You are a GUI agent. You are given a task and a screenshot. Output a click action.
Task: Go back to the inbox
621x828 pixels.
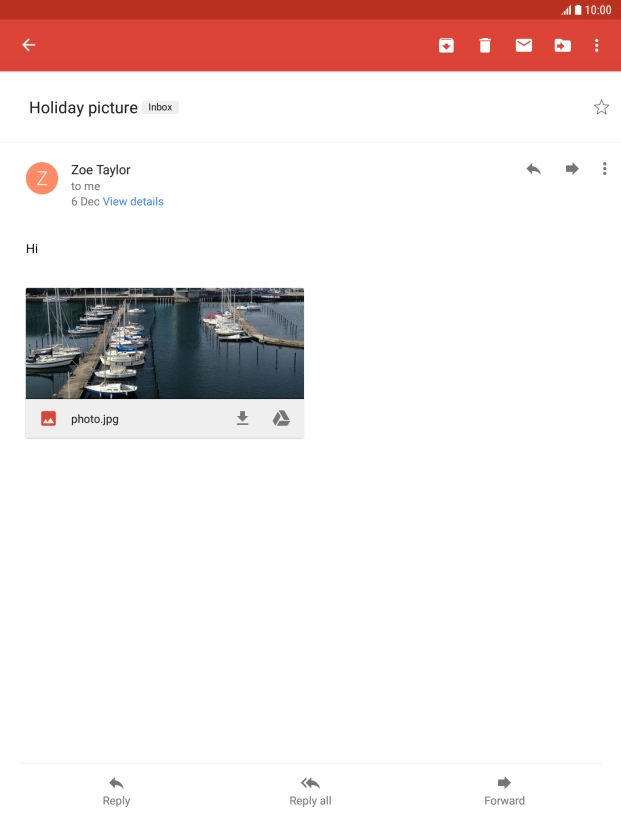29,45
